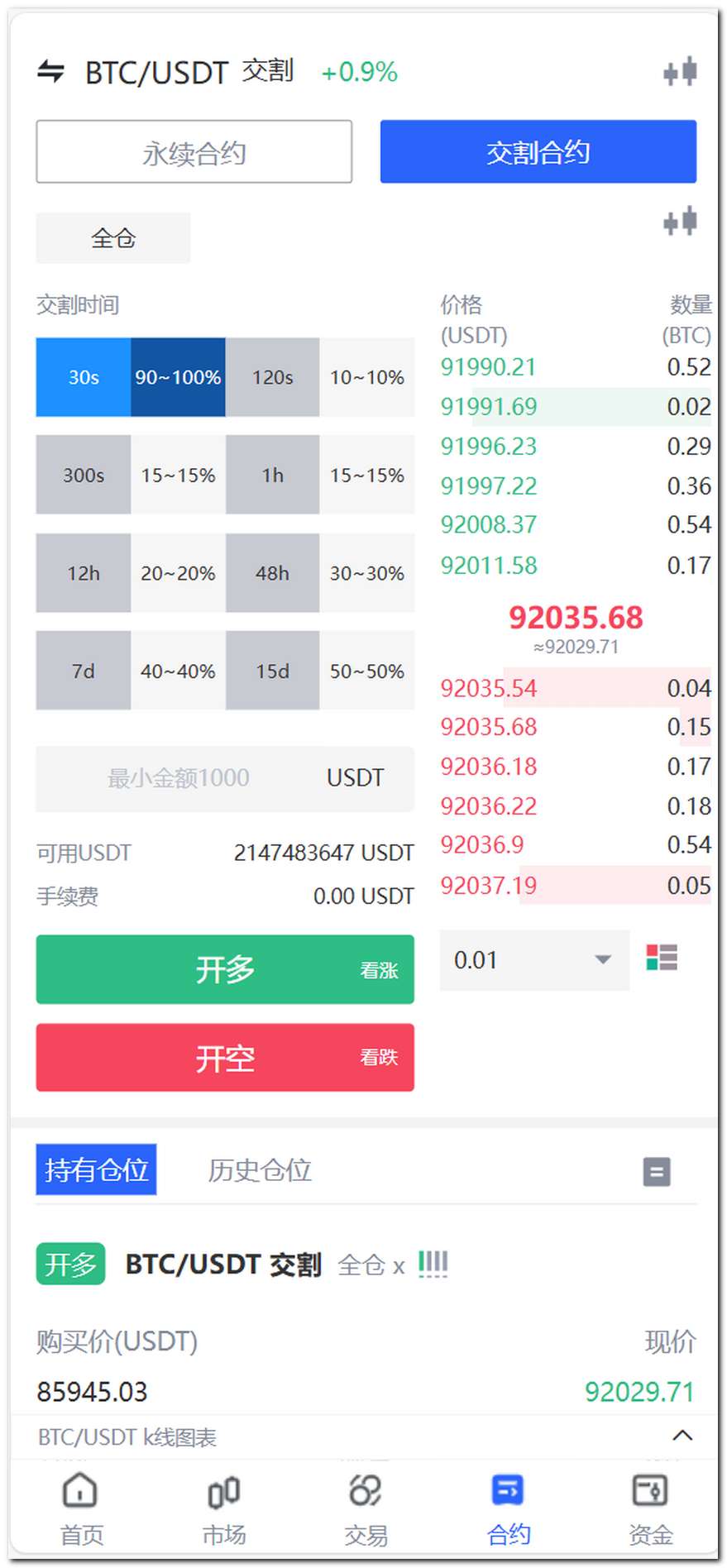Select the 300s delivery time
Screen dimensions: 727x1568
point(84,475)
